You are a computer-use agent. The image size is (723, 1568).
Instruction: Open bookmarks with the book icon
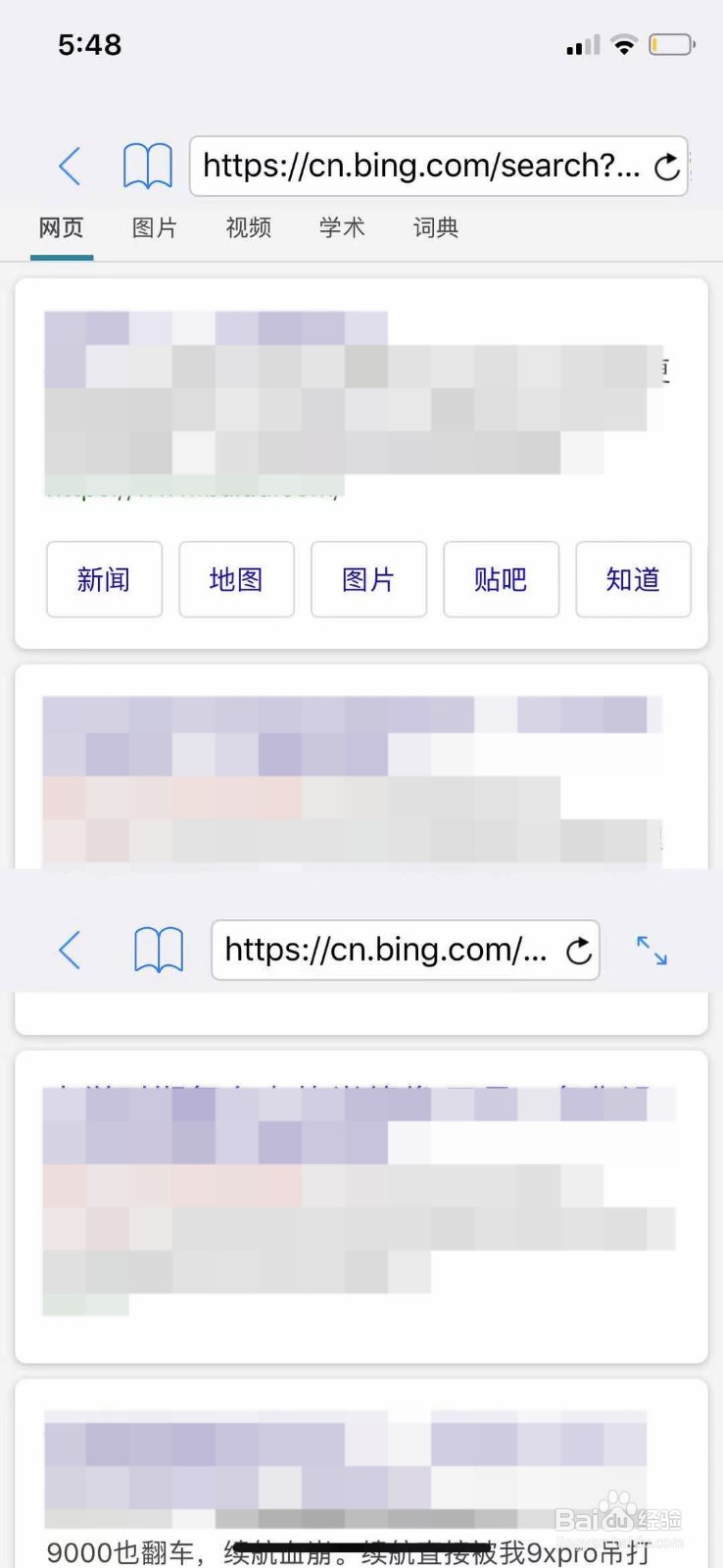[x=146, y=166]
